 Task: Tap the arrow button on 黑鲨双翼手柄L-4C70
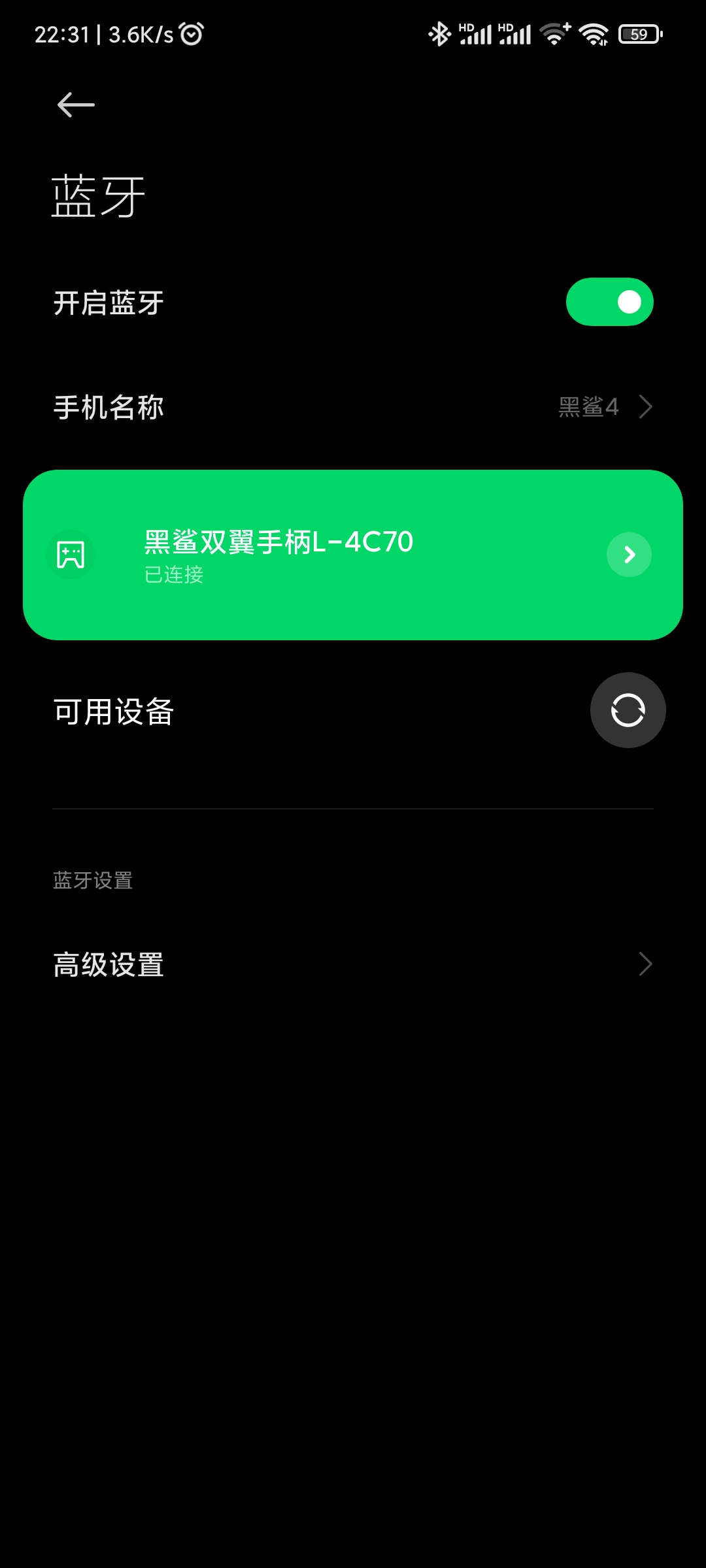(629, 555)
